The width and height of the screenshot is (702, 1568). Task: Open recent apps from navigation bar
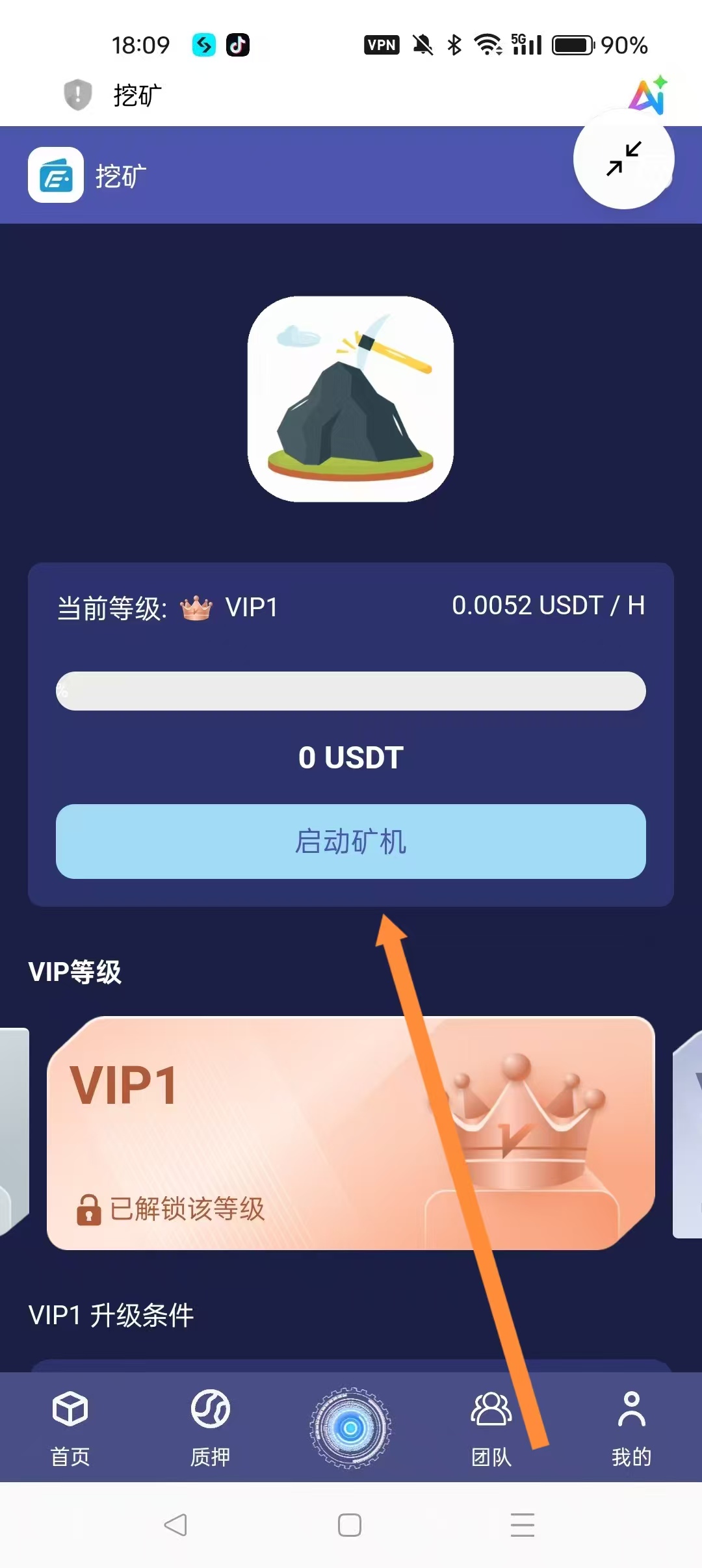(x=523, y=1524)
